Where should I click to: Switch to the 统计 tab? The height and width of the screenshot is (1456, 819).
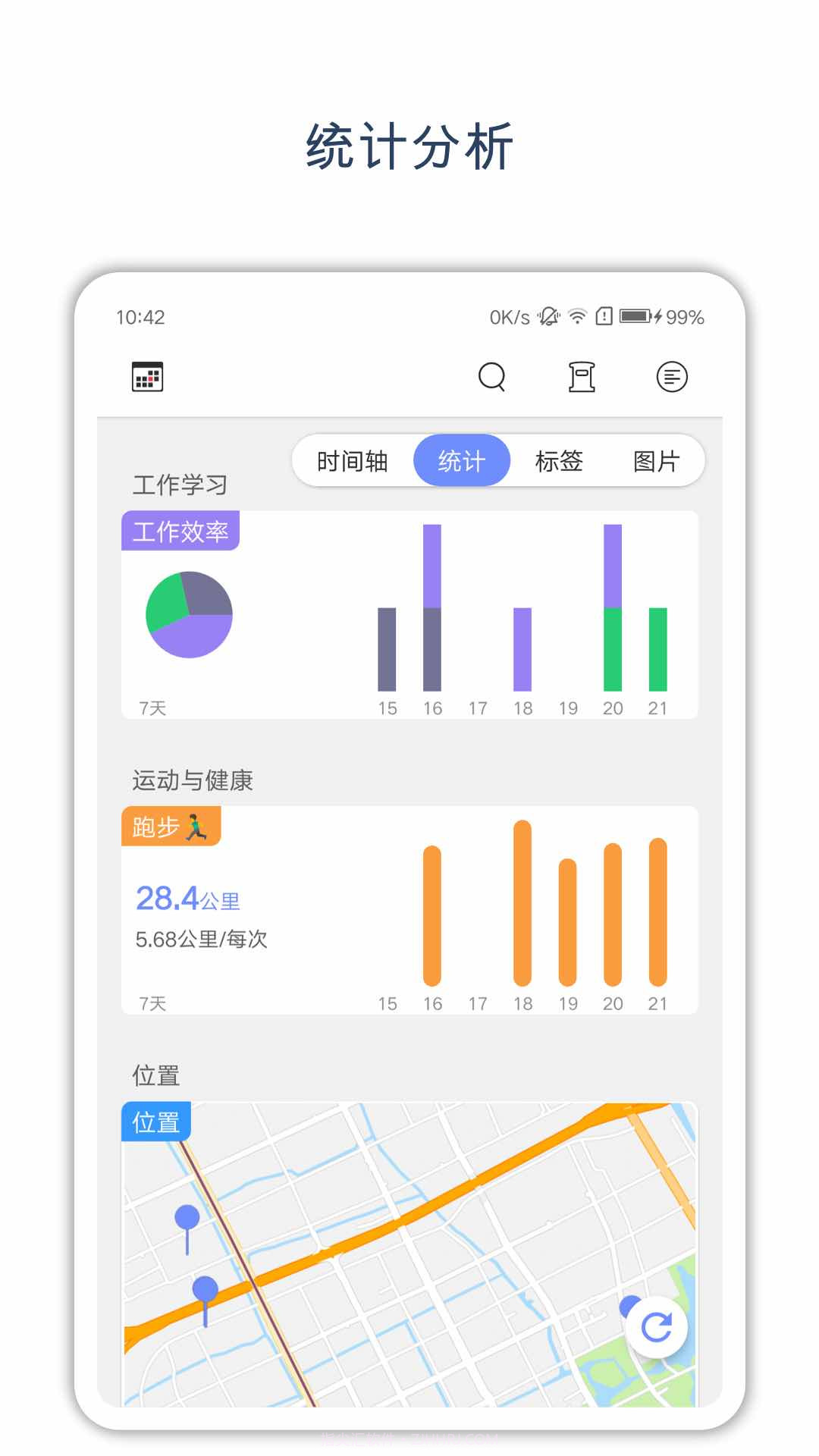(x=460, y=460)
